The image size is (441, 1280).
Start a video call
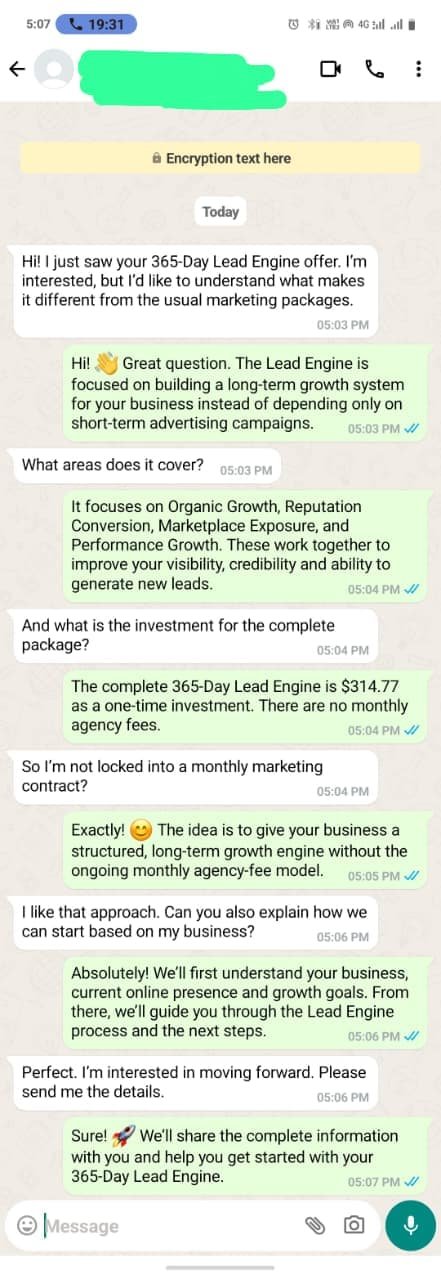pos(330,69)
